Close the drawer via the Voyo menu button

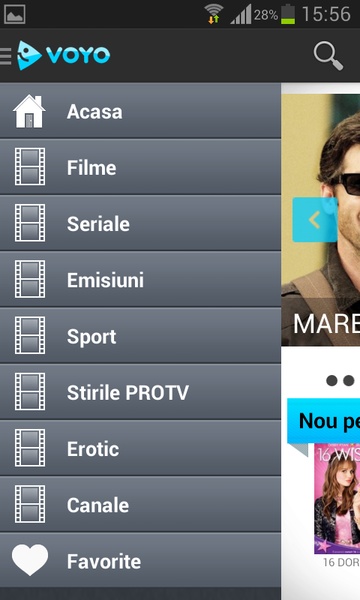point(55,56)
